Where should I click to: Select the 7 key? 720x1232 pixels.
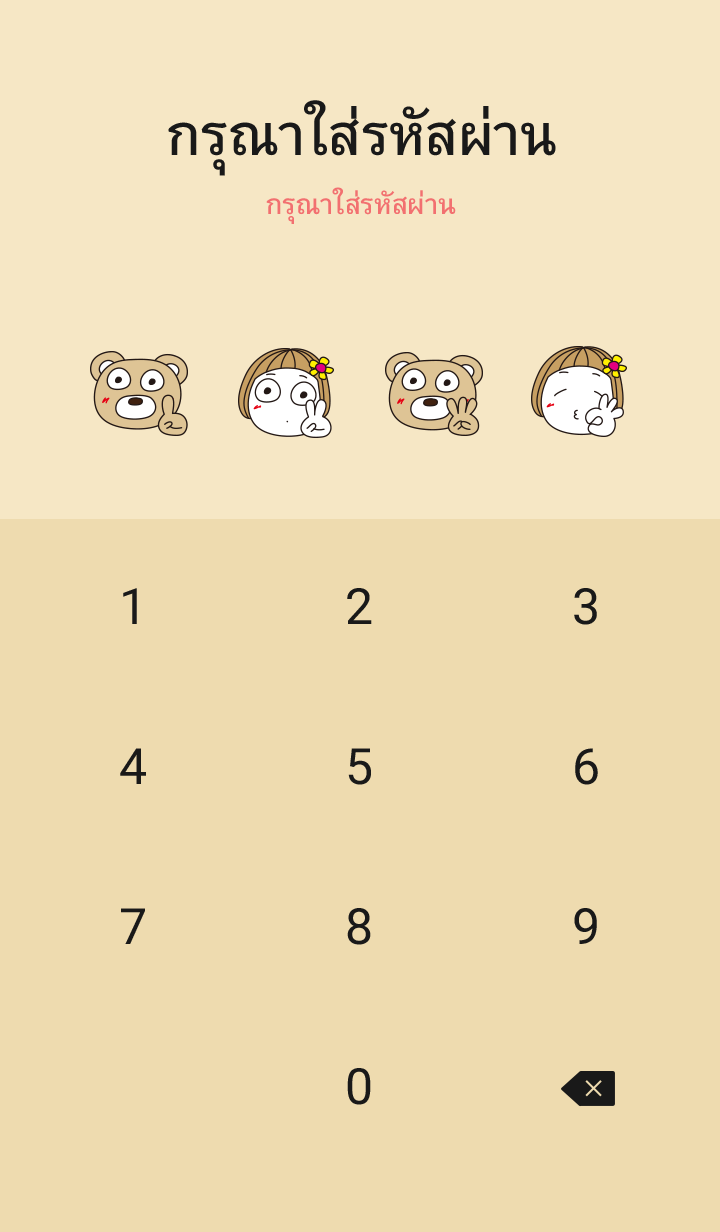[133, 927]
